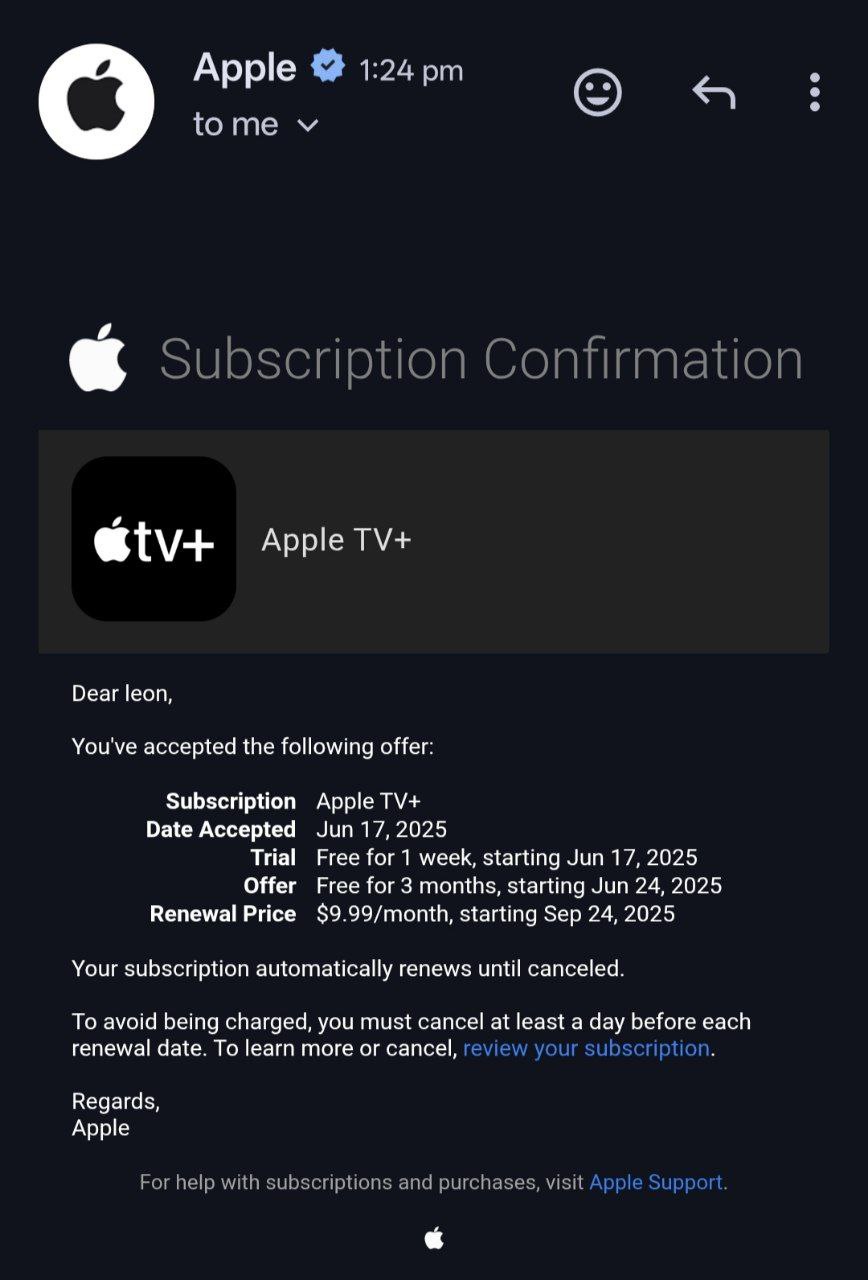
Task: Reply to the Apple email
Action: (713, 93)
